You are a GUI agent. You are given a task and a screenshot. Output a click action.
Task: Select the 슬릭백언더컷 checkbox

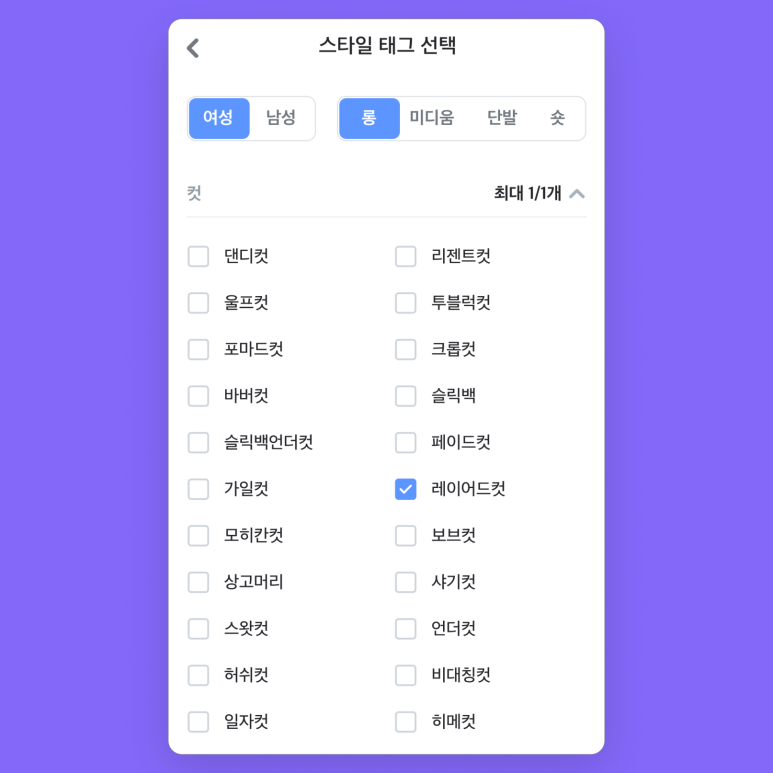pyautogui.click(x=198, y=443)
